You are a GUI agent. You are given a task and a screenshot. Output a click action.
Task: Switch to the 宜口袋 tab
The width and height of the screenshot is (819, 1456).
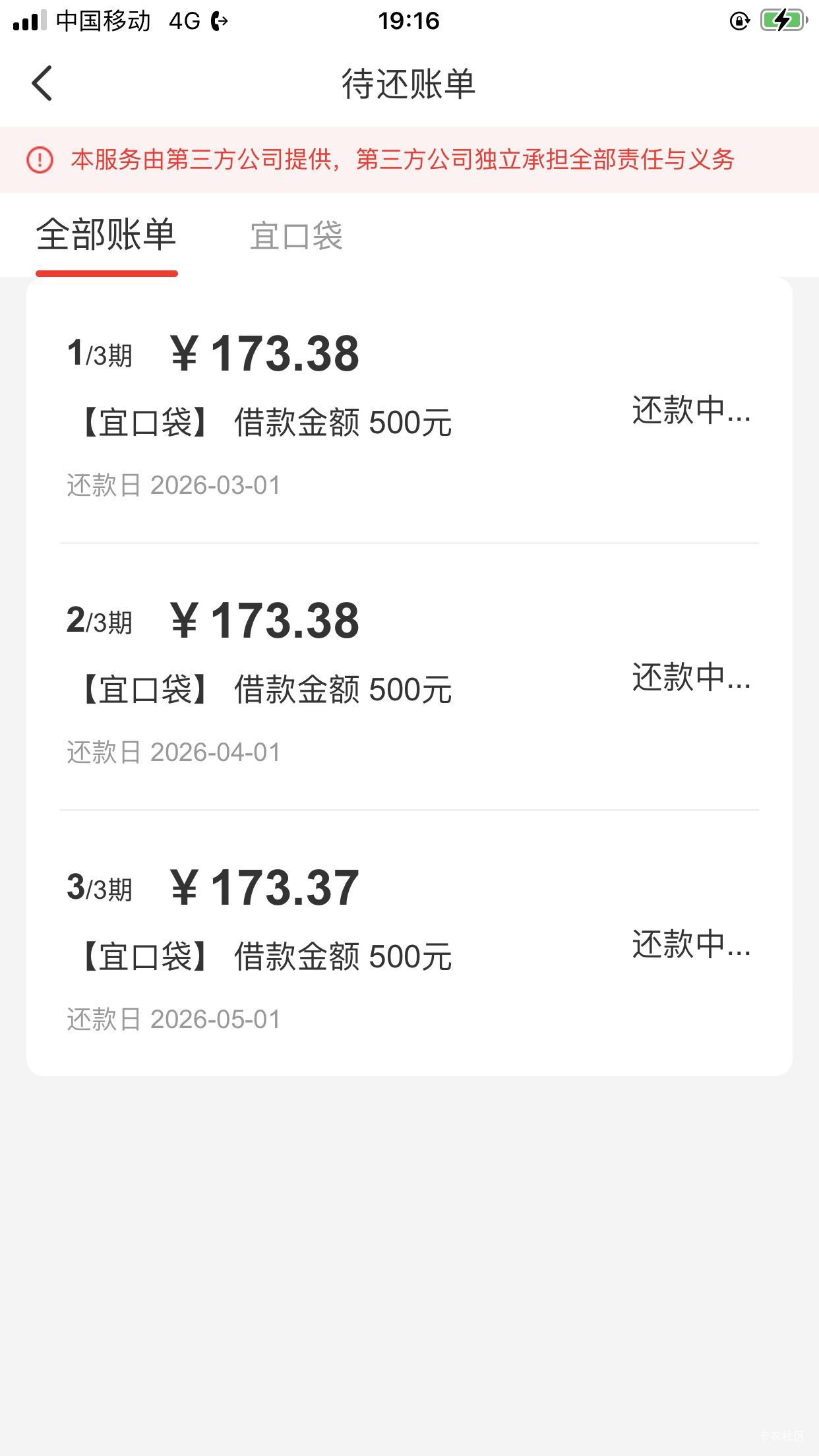click(x=296, y=236)
